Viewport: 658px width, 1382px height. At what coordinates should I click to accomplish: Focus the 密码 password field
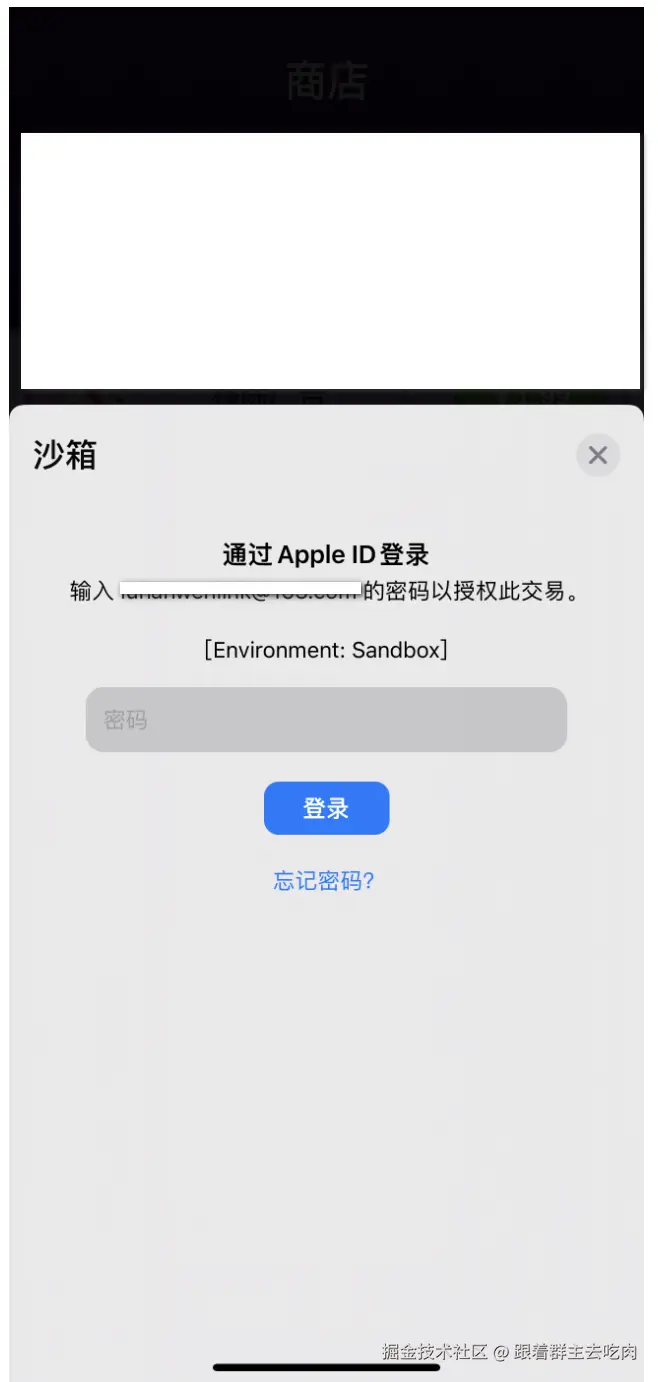click(x=326, y=720)
